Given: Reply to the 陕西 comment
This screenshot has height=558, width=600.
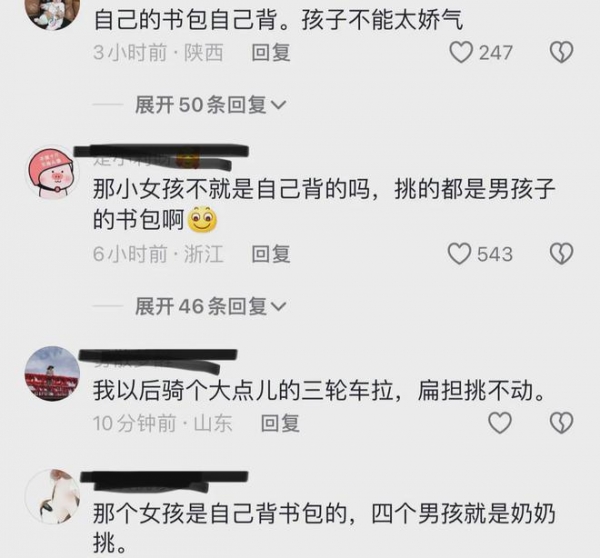Looking at the screenshot, I should tap(271, 53).
